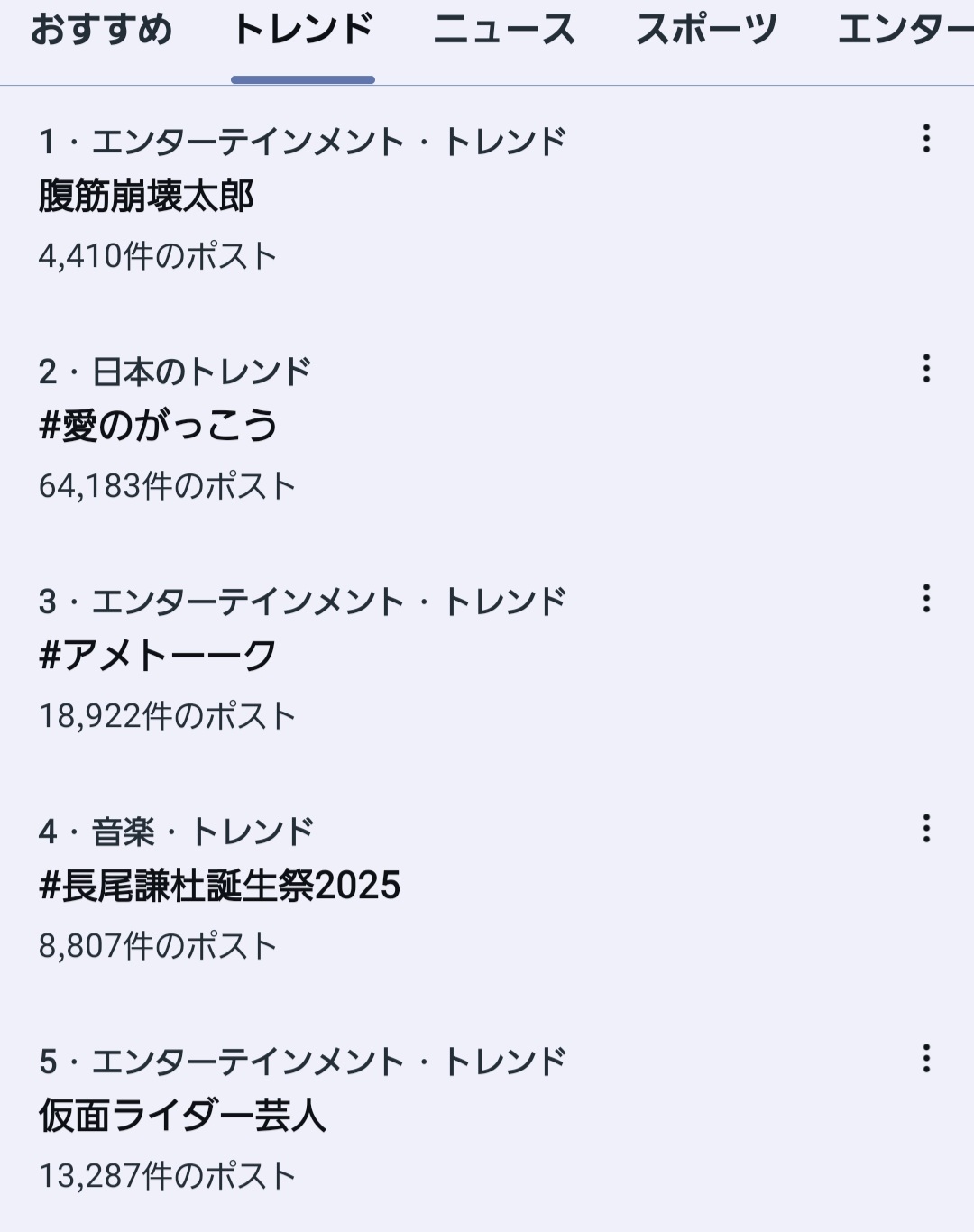Open the 仮面ライダー芸人 trend
The height and width of the screenshot is (1232, 974).
point(182,1117)
